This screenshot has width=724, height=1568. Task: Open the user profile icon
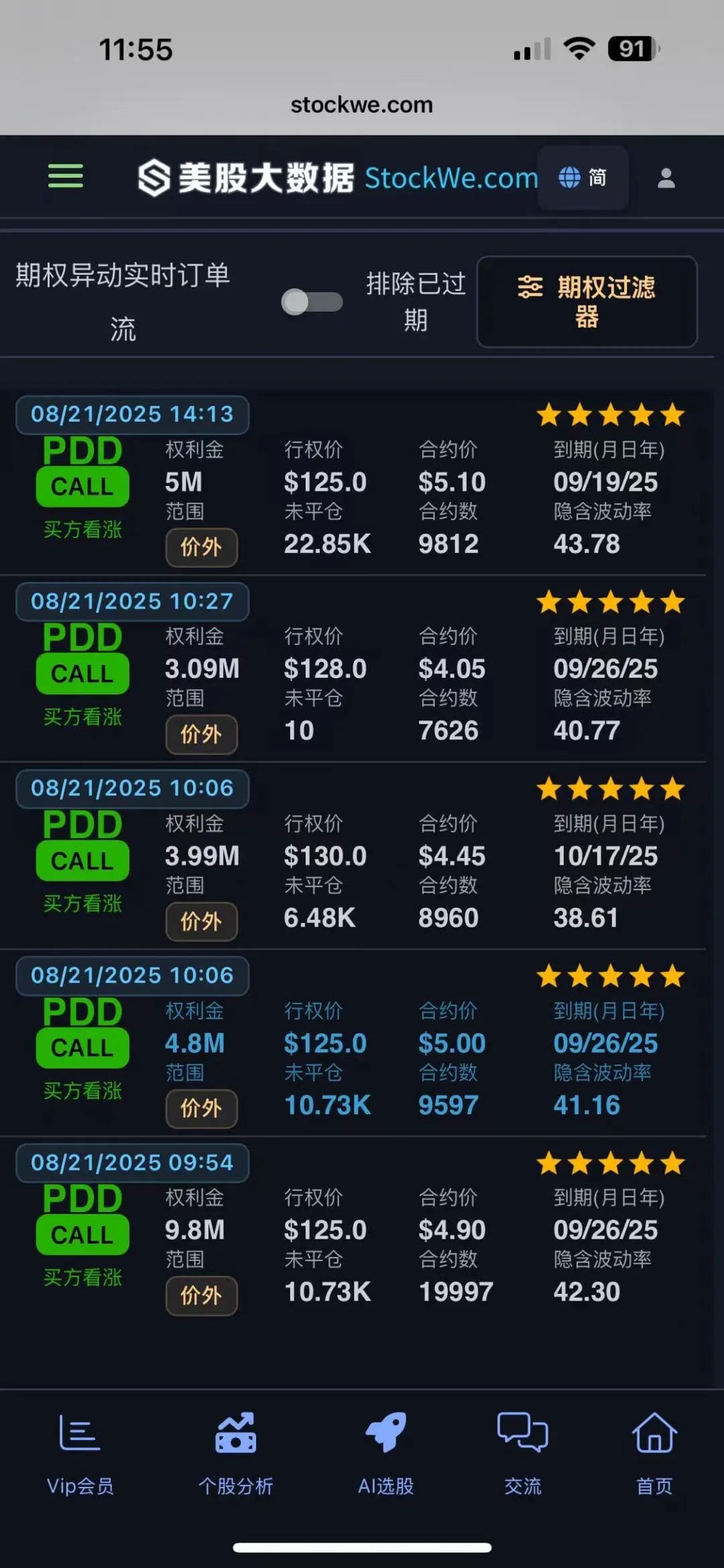coord(666,178)
